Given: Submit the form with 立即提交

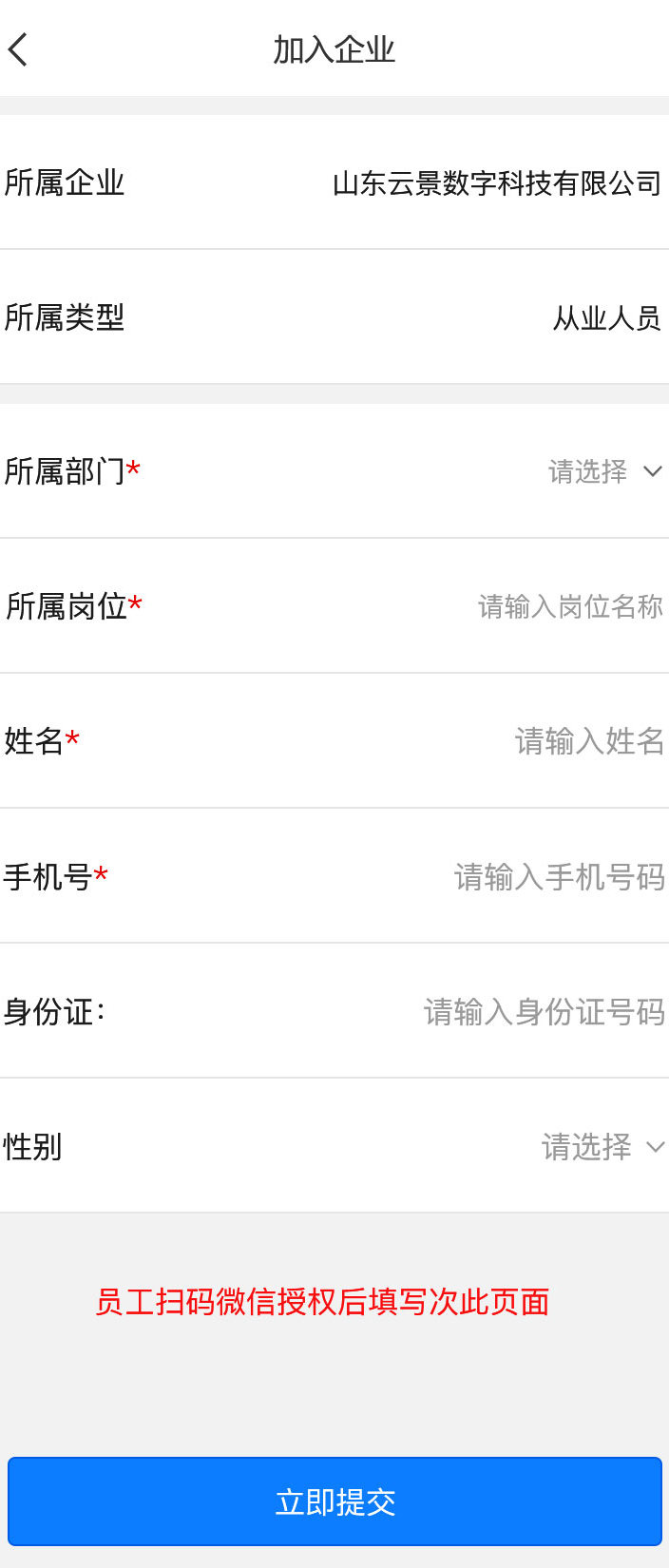Looking at the screenshot, I should tap(334, 1501).
